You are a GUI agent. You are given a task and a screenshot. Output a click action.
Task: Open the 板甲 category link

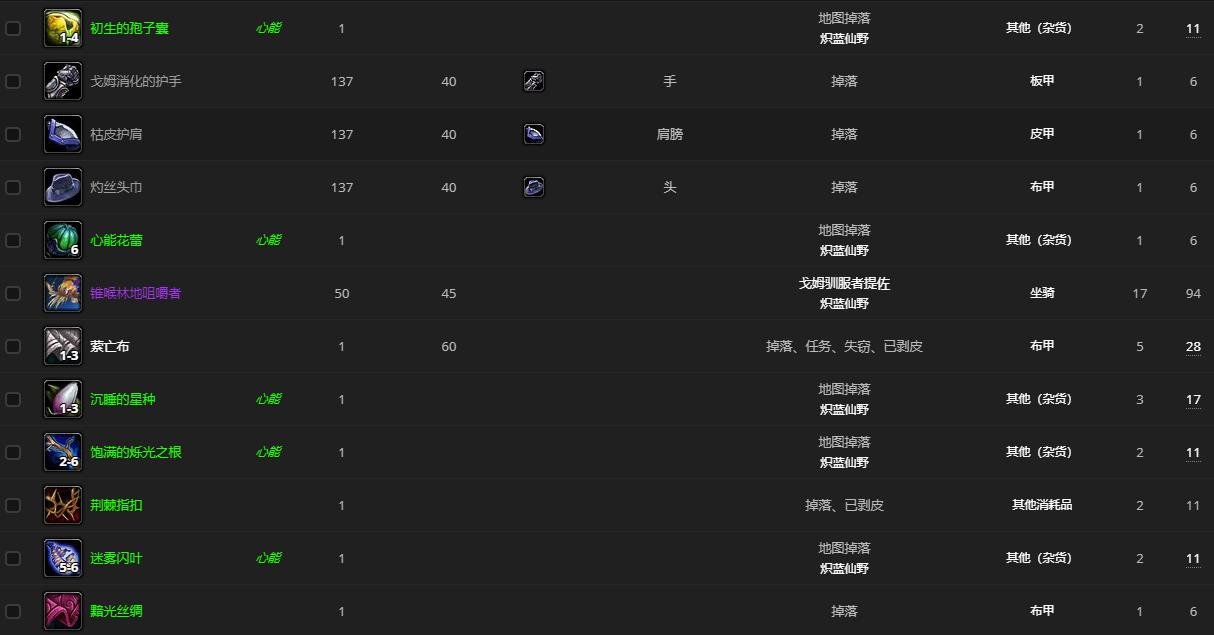[x=1042, y=81]
